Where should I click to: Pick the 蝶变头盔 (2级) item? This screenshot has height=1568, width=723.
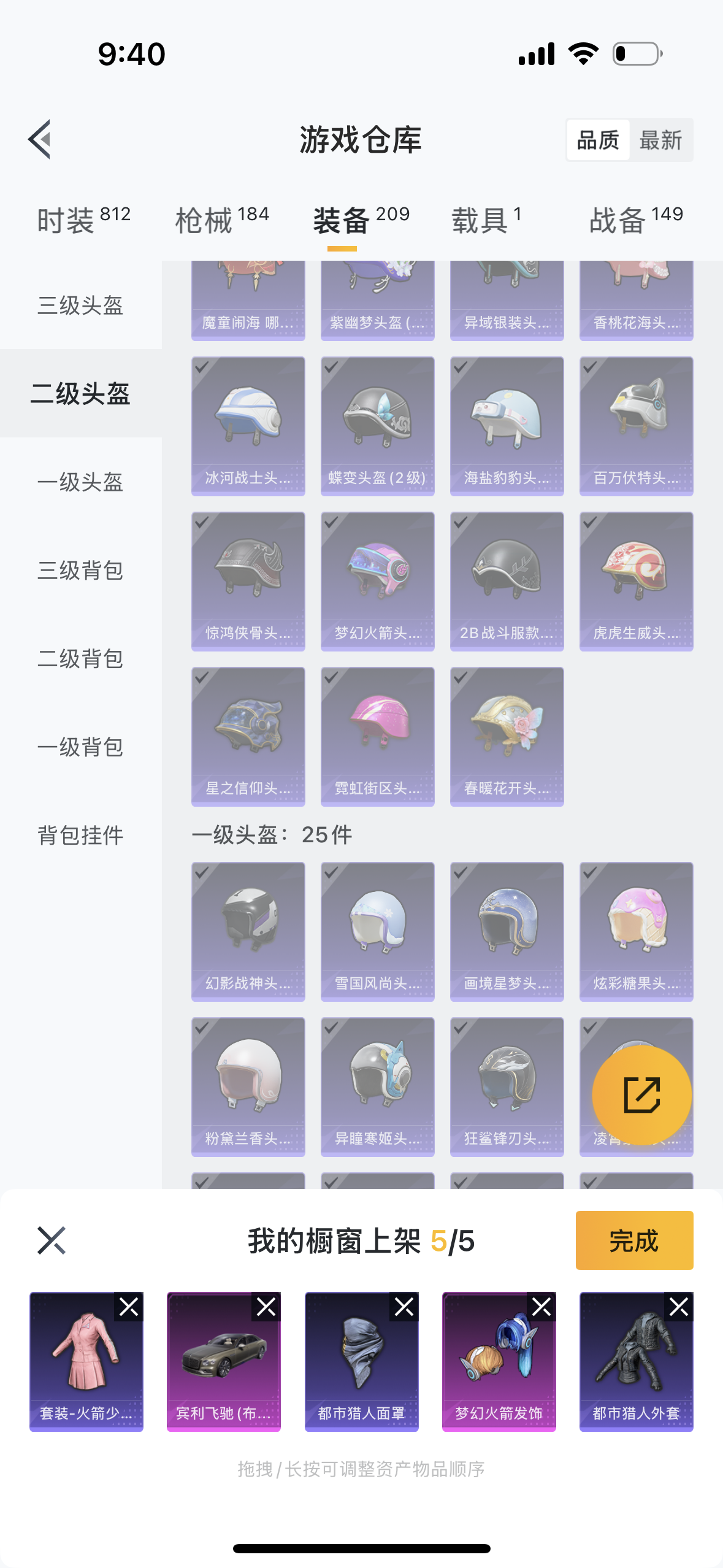377,426
